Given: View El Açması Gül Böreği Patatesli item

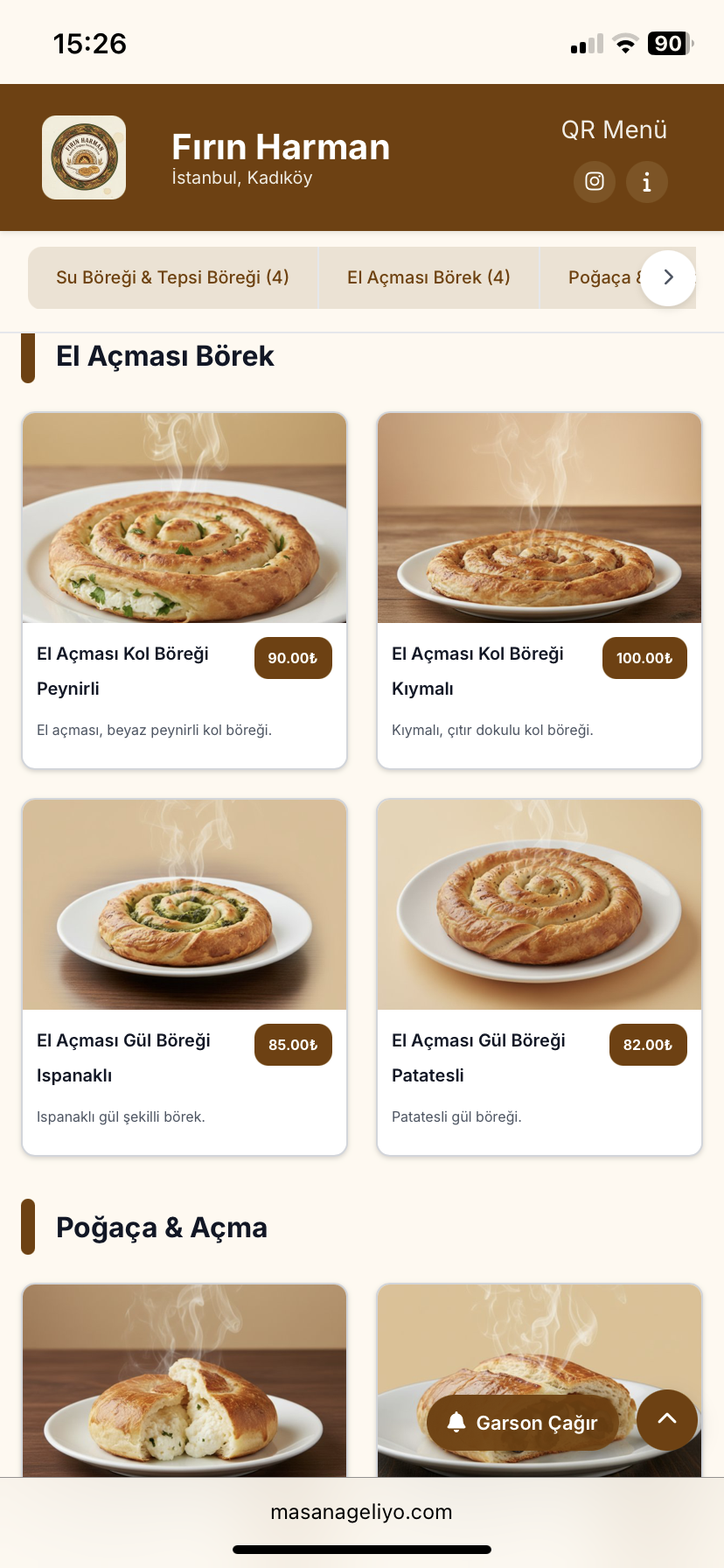Looking at the screenshot, I should tap(540, 976).
